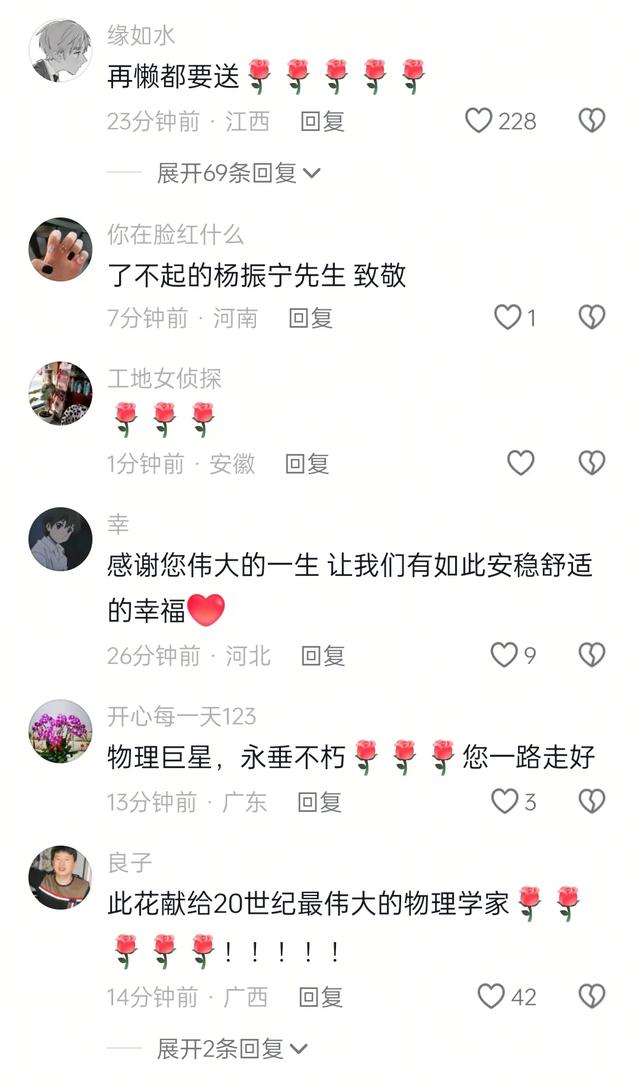Image resolution: width=640 pixels, height=1088 pixels.
Task: Open 工地女侦探's profile avatar
Action: coord(60,394)
